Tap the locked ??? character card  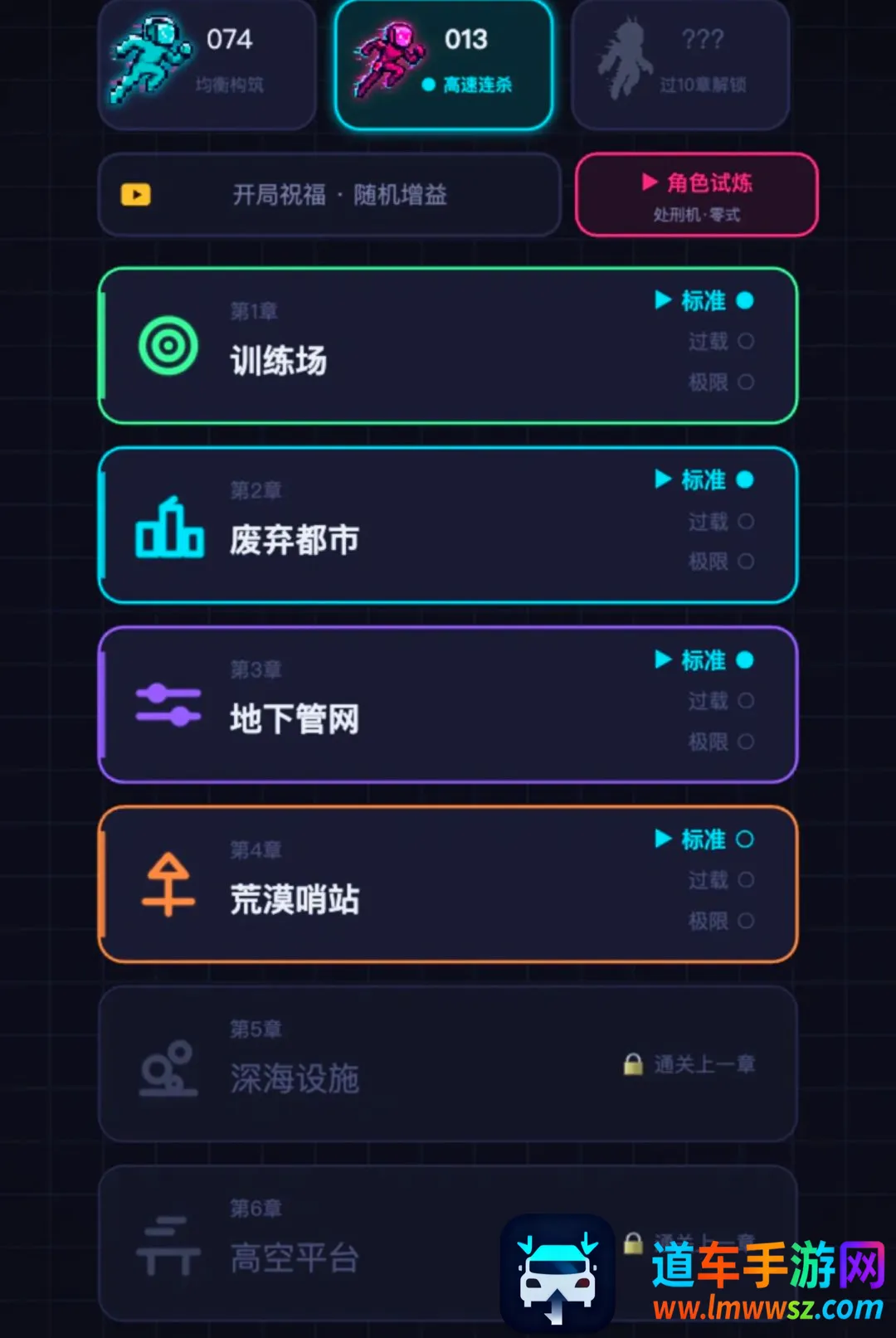[680, 63]
